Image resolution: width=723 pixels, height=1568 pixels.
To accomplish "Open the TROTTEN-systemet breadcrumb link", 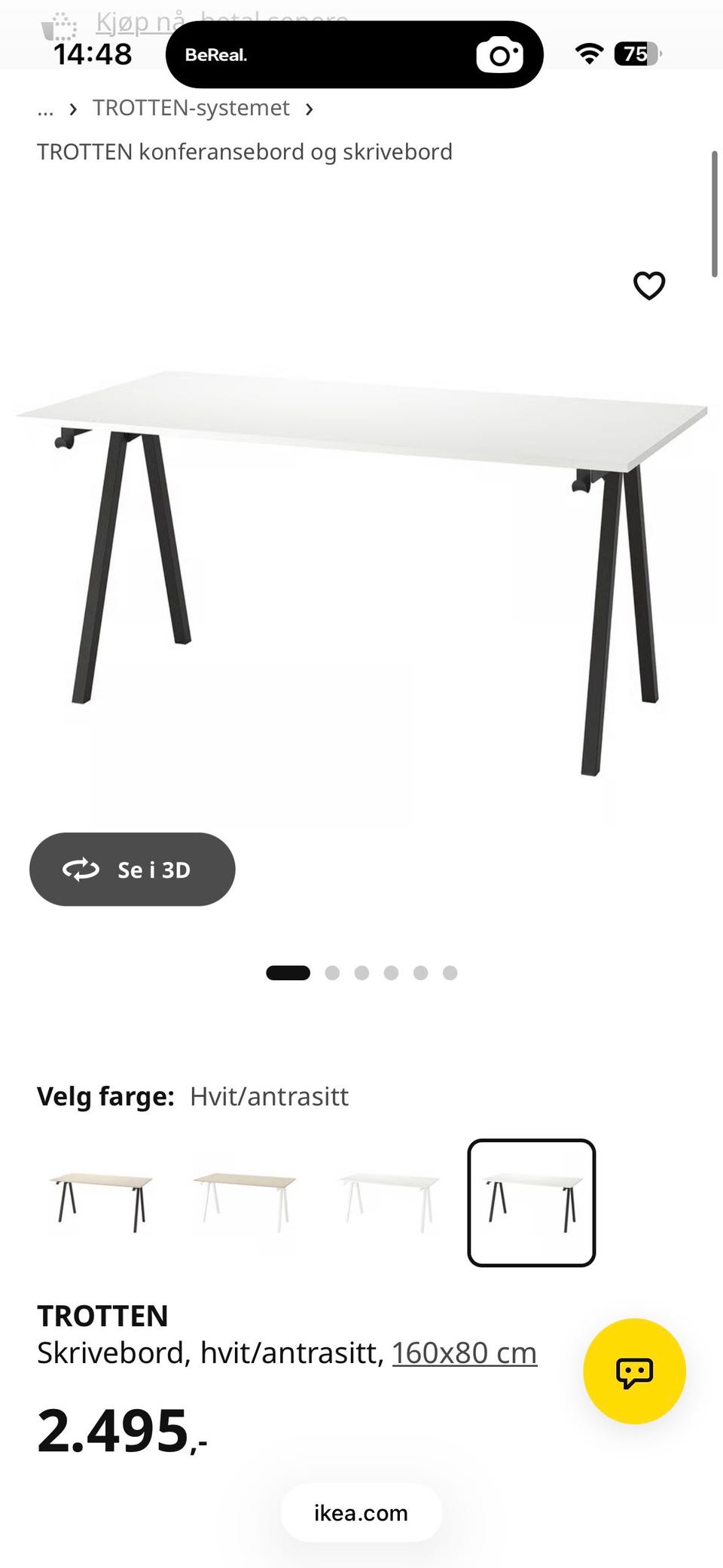I will (x=191, y=109).
